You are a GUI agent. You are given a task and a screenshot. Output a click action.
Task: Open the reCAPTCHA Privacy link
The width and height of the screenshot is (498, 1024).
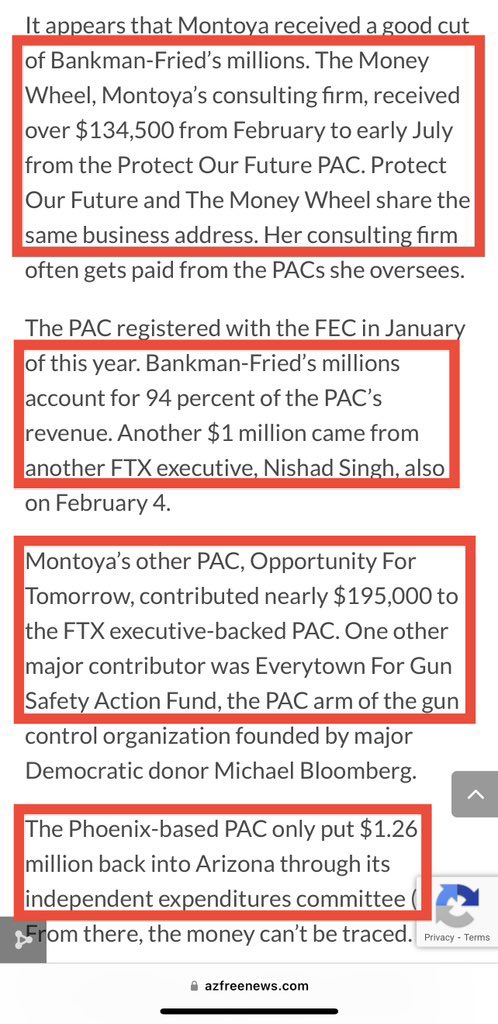click(439, 937)
